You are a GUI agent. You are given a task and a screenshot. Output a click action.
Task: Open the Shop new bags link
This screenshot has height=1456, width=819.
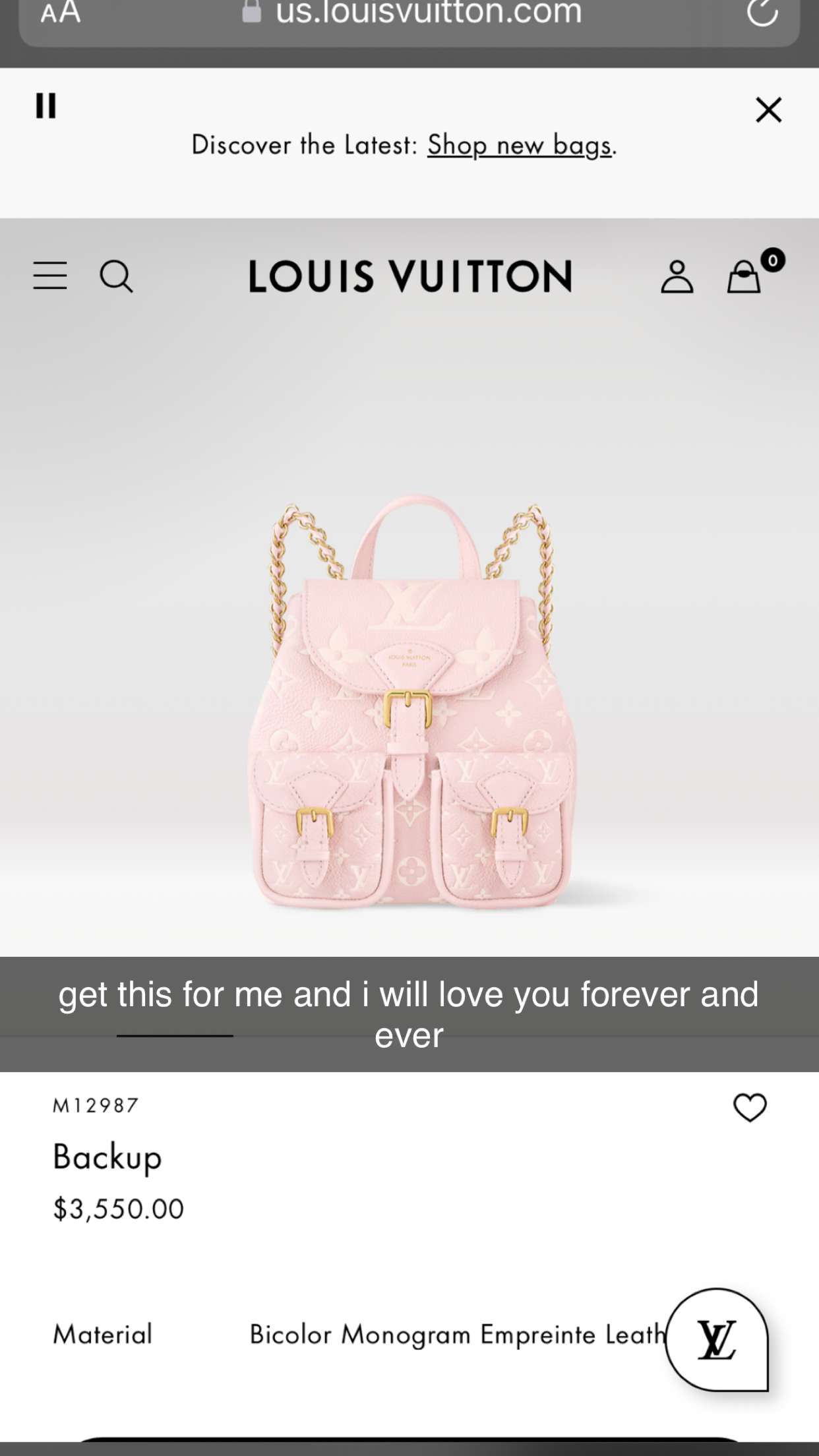point(520,145)
